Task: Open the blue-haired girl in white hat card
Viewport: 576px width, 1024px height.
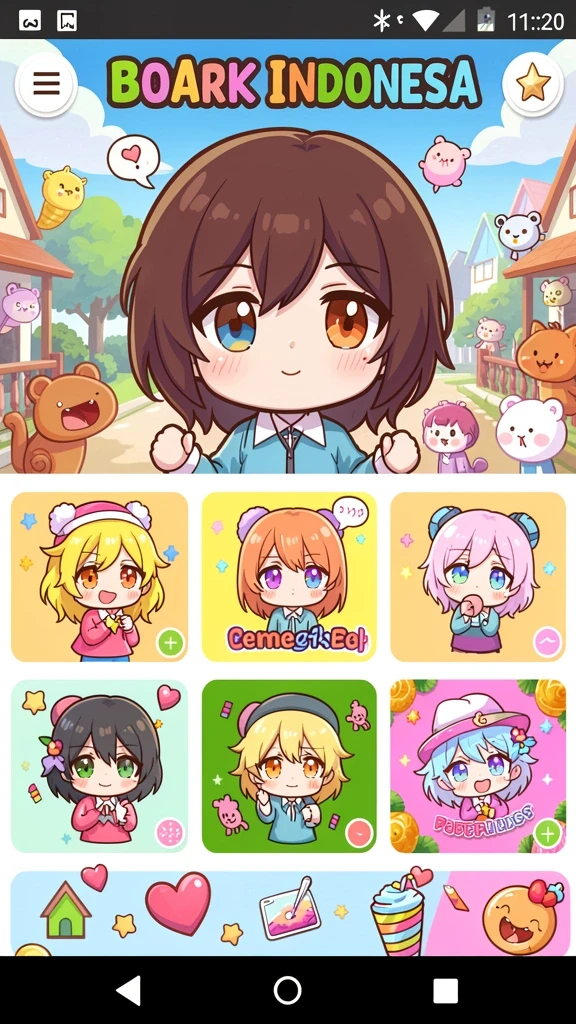Action: coord(478,766)
